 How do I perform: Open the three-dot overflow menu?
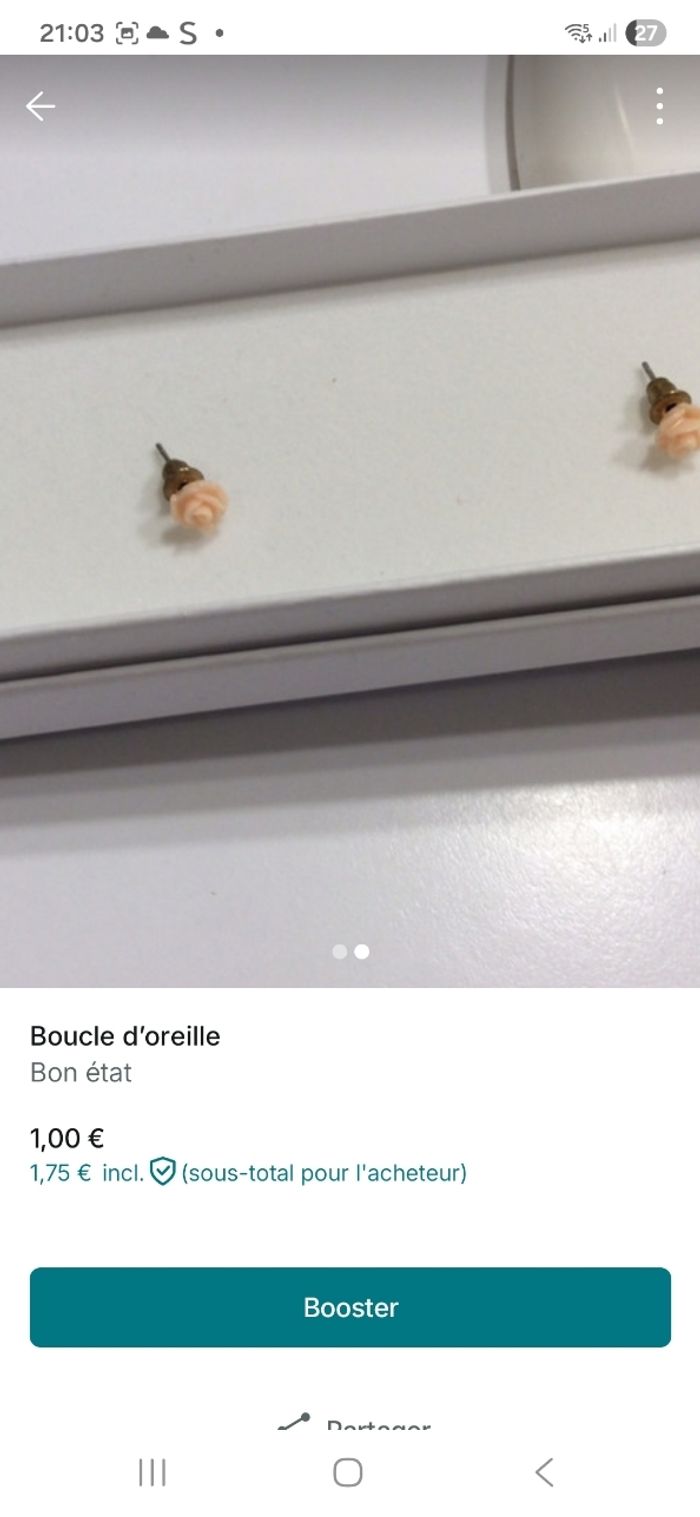click(659, 106)
